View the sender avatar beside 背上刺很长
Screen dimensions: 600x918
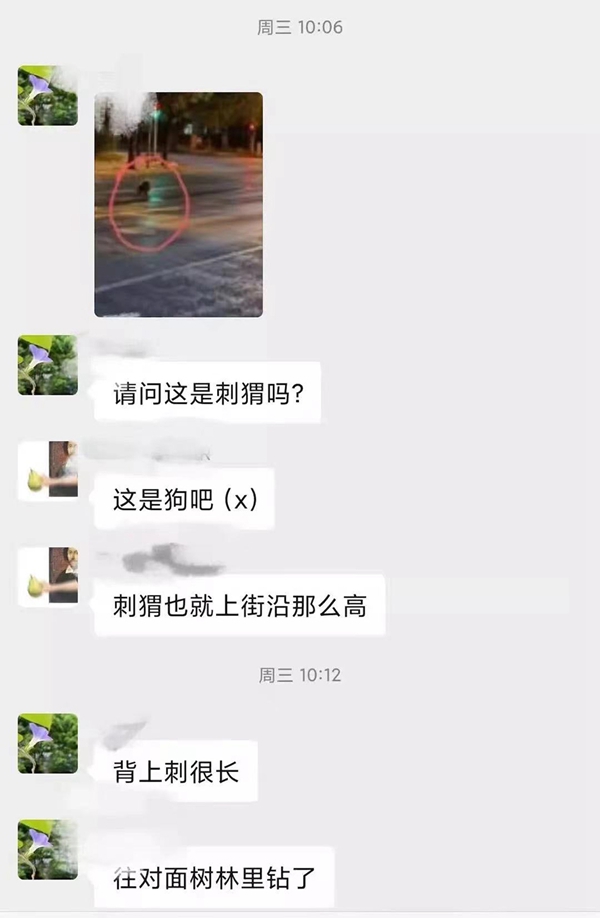48,743
